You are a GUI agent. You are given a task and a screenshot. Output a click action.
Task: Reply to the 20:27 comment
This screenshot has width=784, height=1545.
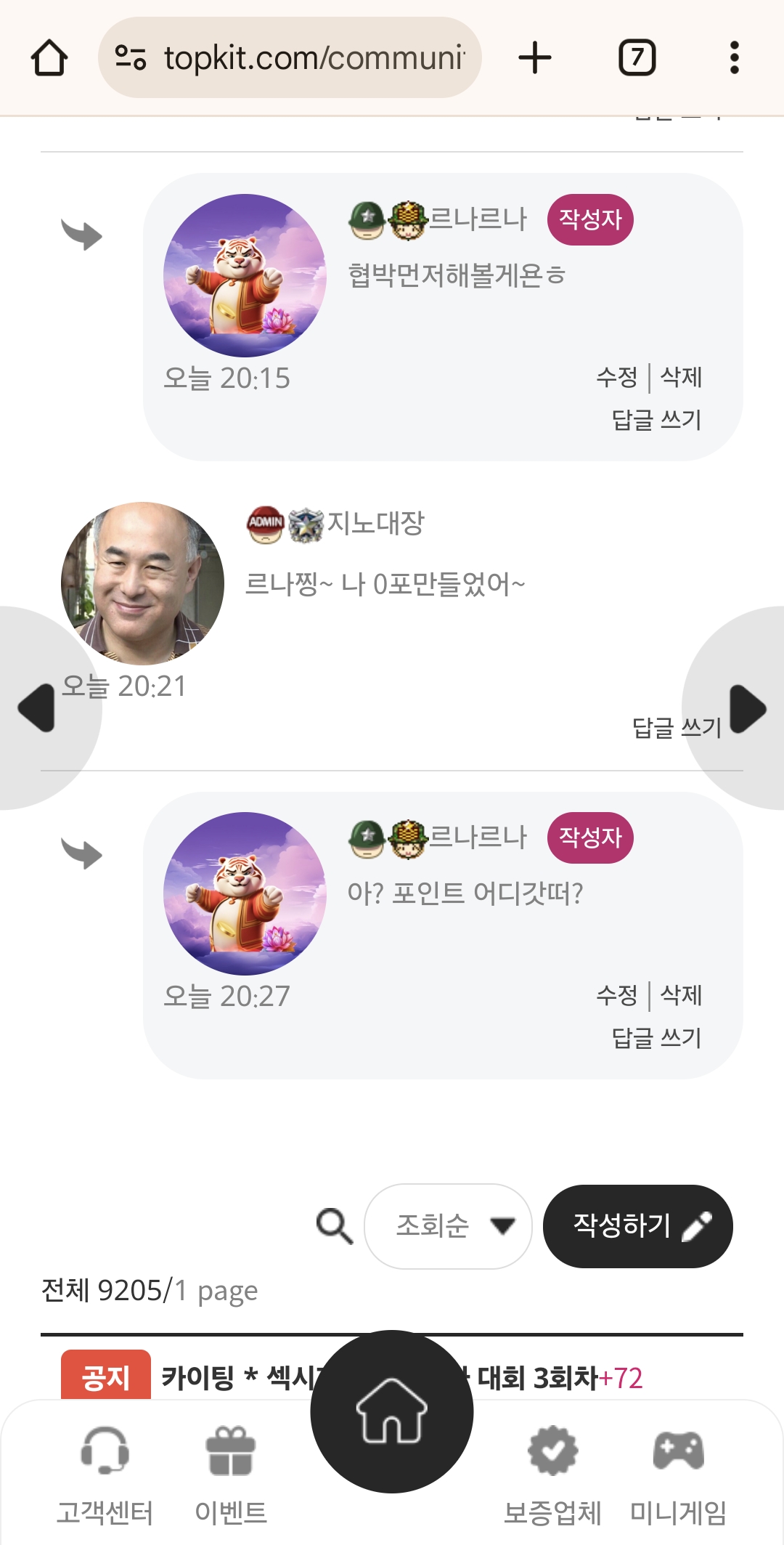(656, 1038)
